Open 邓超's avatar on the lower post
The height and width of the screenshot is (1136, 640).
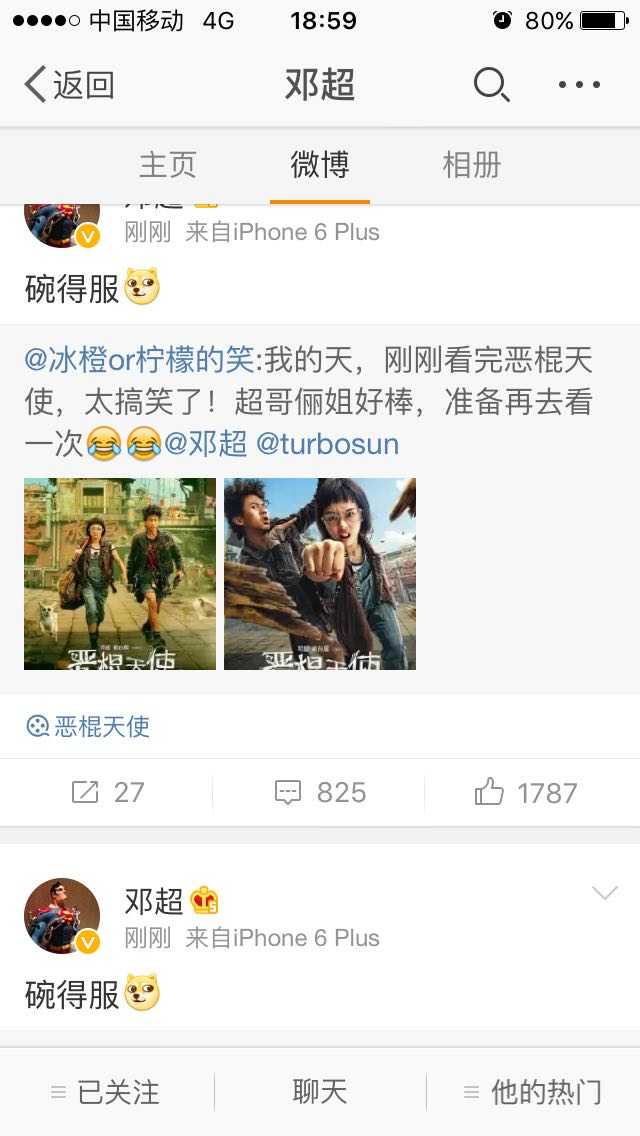coord(62,916)
